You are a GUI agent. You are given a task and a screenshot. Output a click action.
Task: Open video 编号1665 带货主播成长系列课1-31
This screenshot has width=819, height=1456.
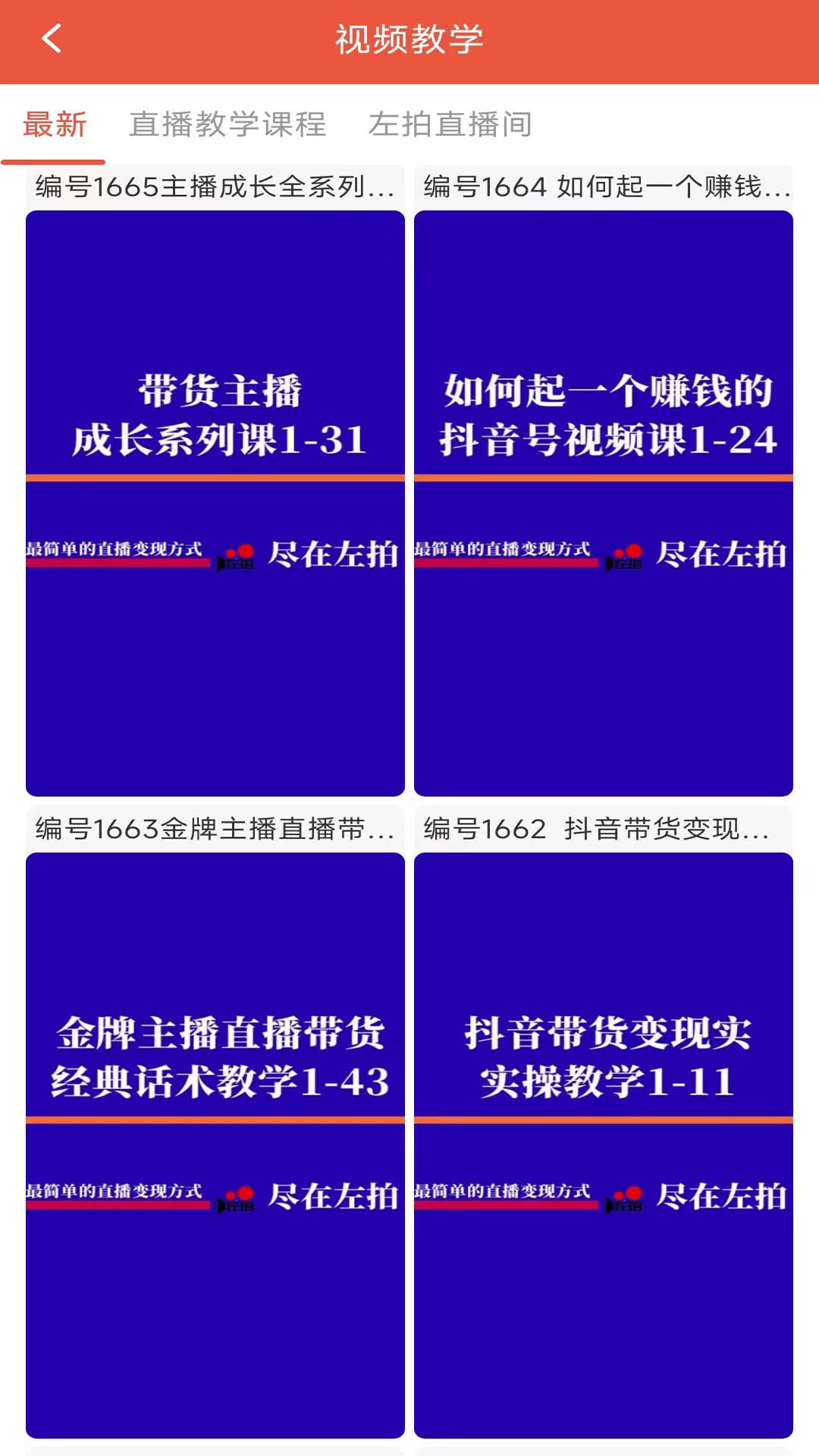coord(215,503)
